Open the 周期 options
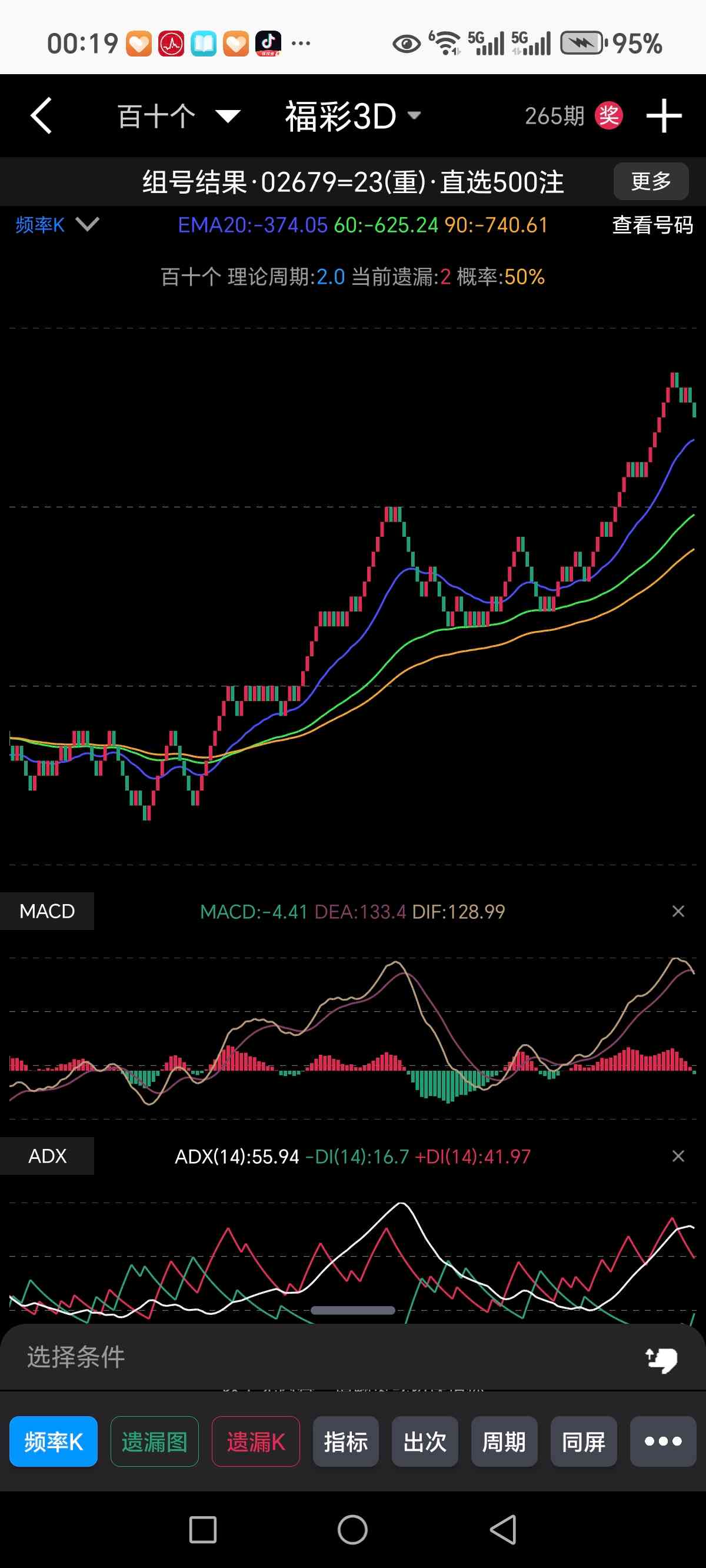Image resolution: width=706 pixels, height=1568 pixels. coord(504,1441)
